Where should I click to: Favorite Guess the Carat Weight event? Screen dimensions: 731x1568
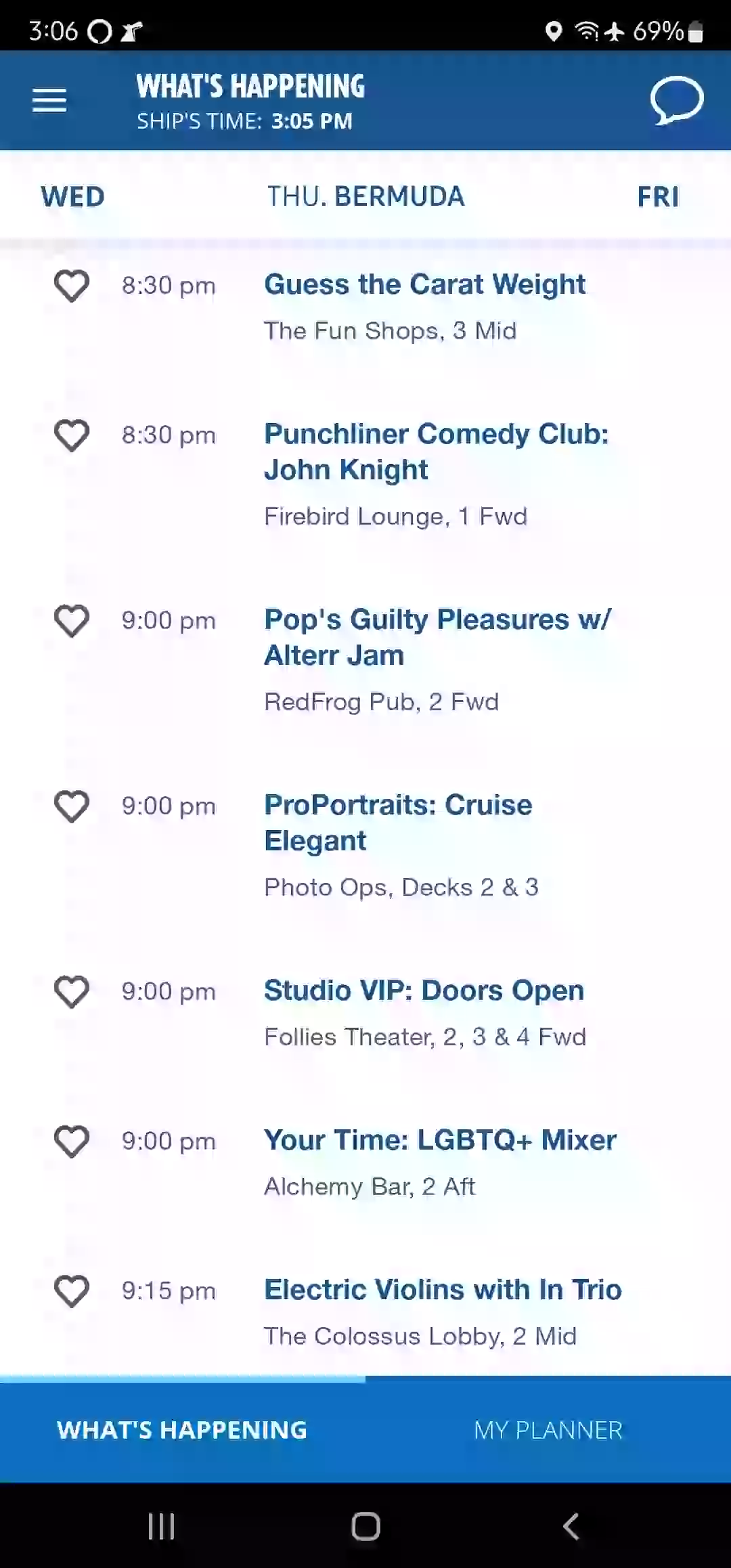(72, 285)
